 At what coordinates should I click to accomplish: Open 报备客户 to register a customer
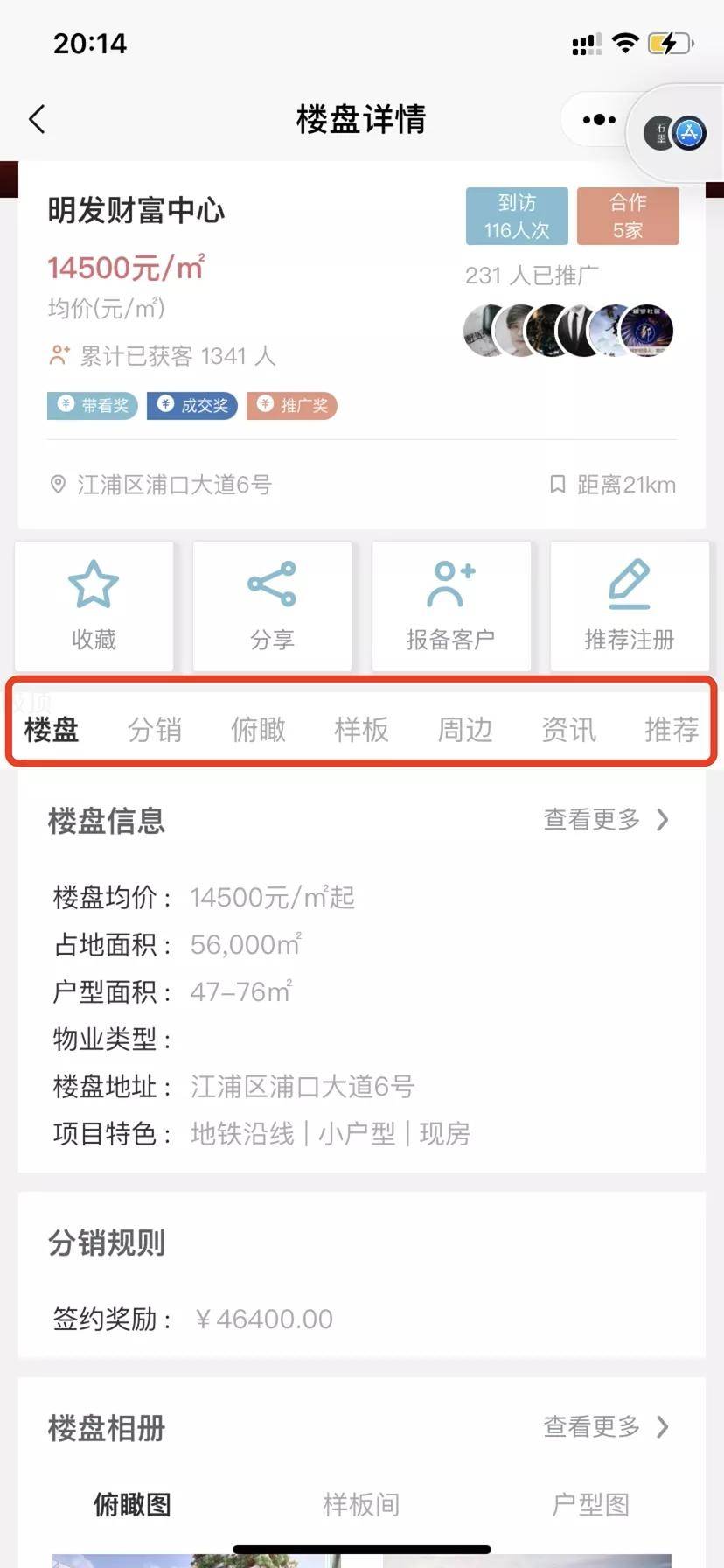click(x=451, y=606)
